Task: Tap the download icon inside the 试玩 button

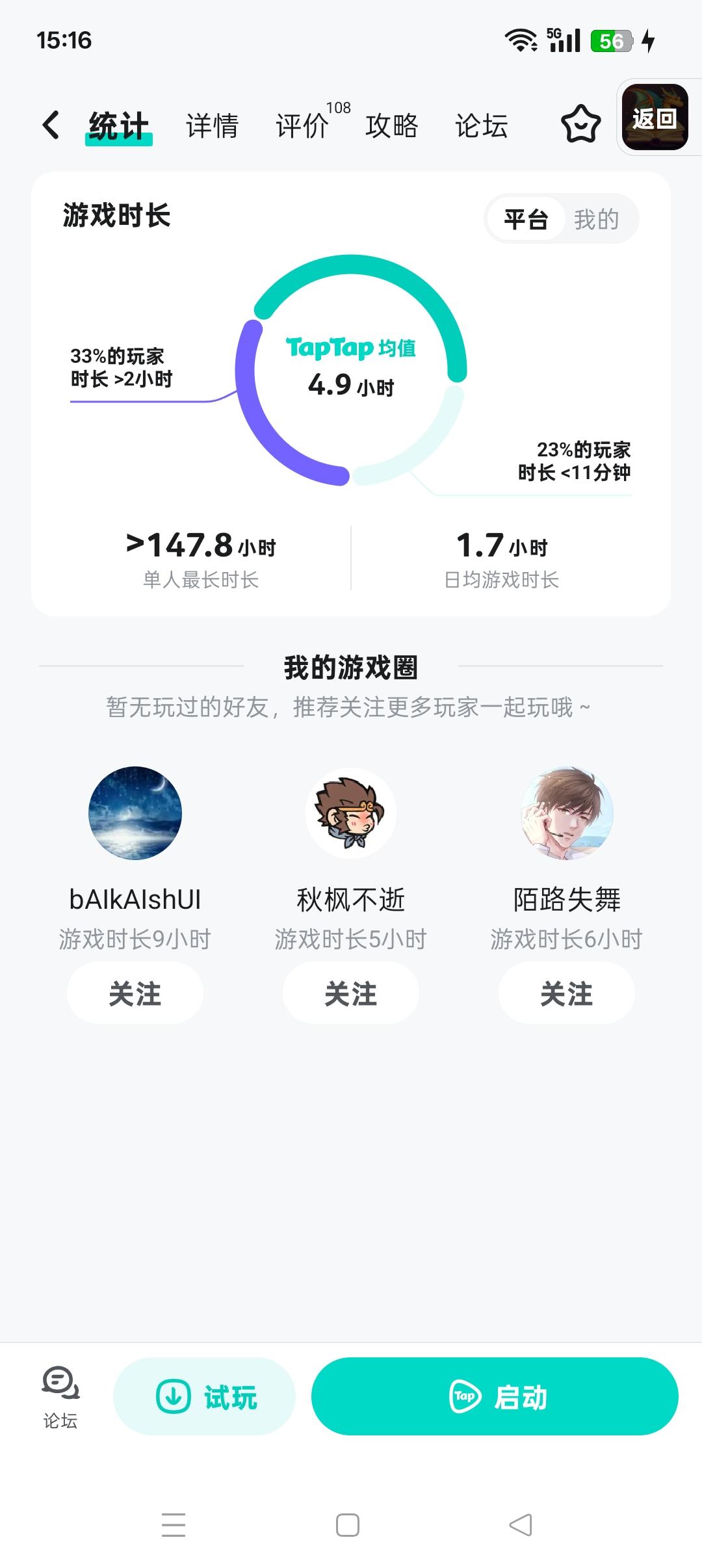Action: point(172,1395)
